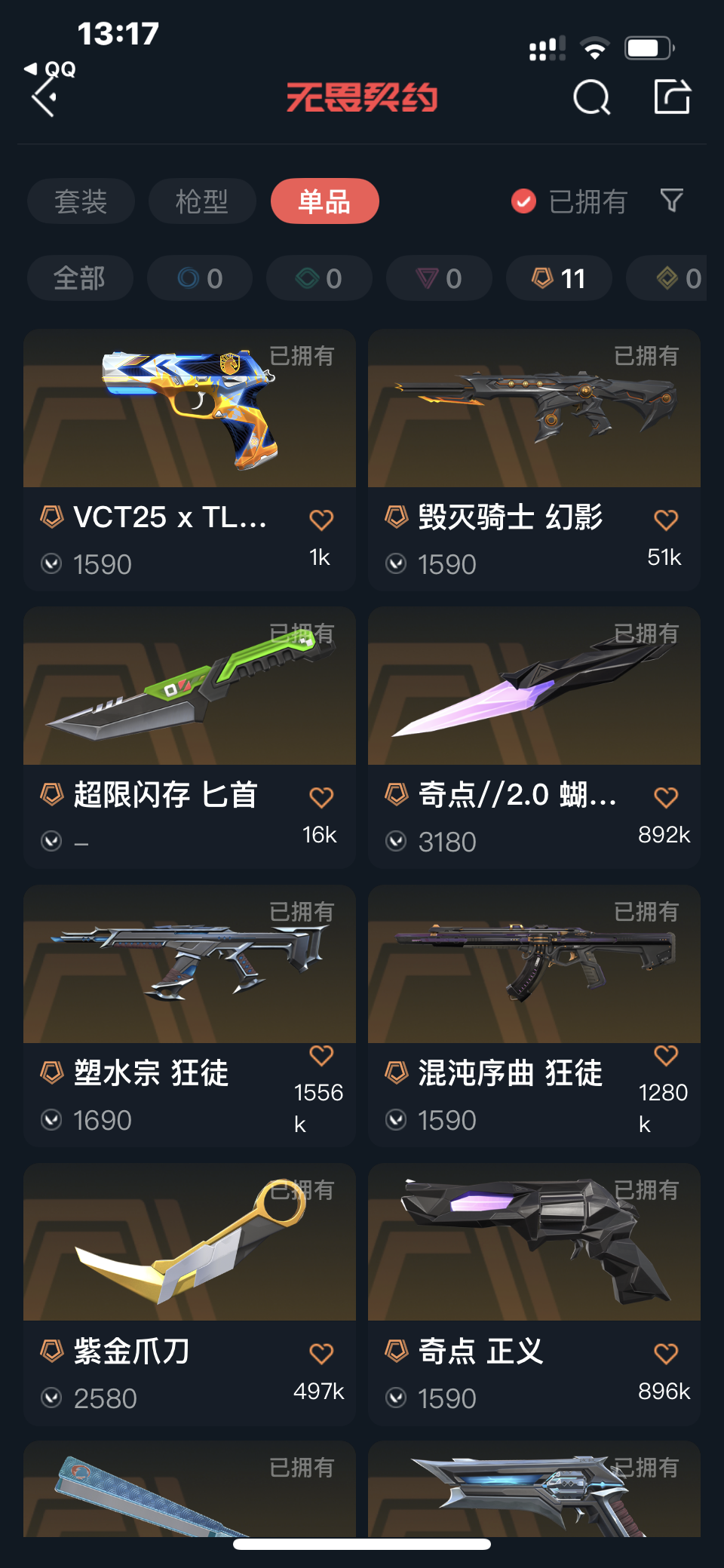Select the 单品 tab
This screenshot has height=1568, width=724.
point(324,201)
